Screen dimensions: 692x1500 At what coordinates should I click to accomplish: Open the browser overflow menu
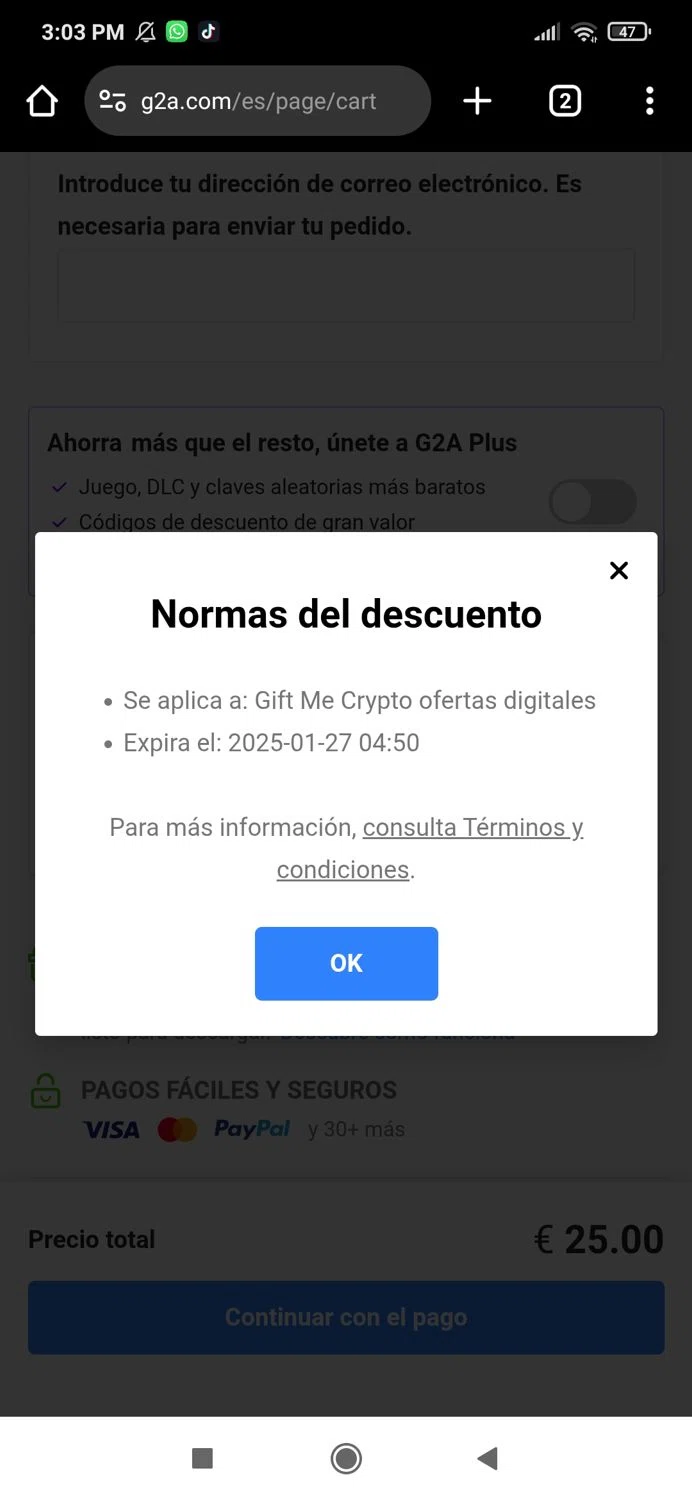[x=649, y=101]
